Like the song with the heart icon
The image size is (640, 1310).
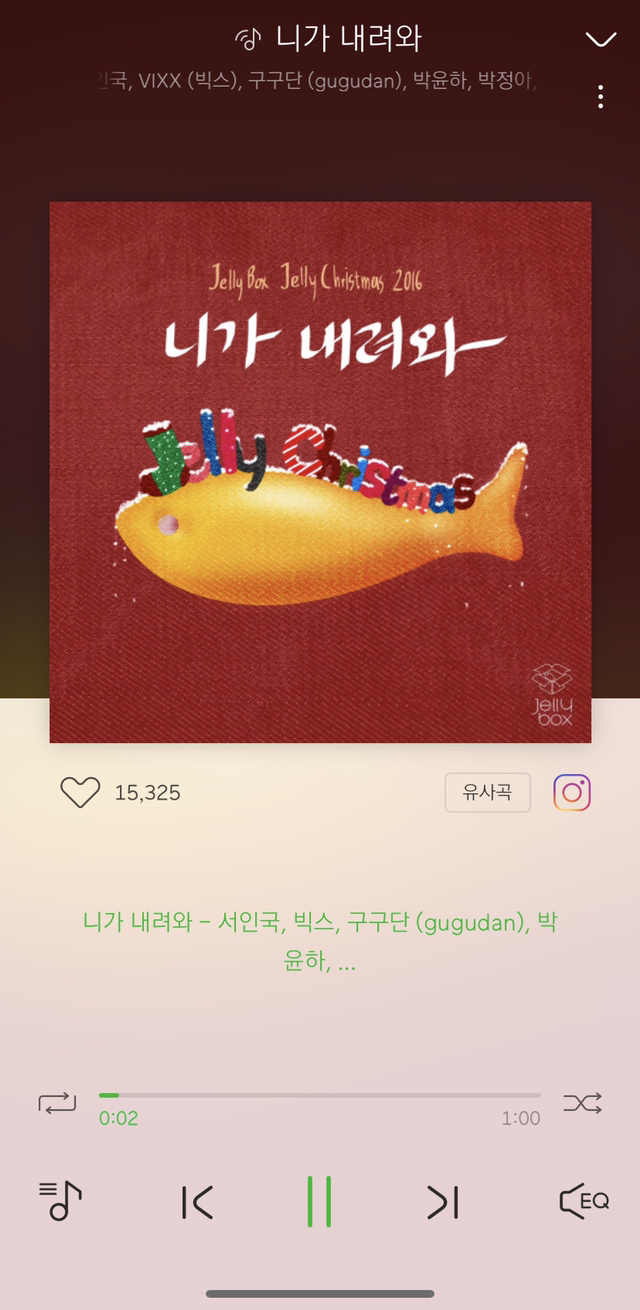coord(80,793)
